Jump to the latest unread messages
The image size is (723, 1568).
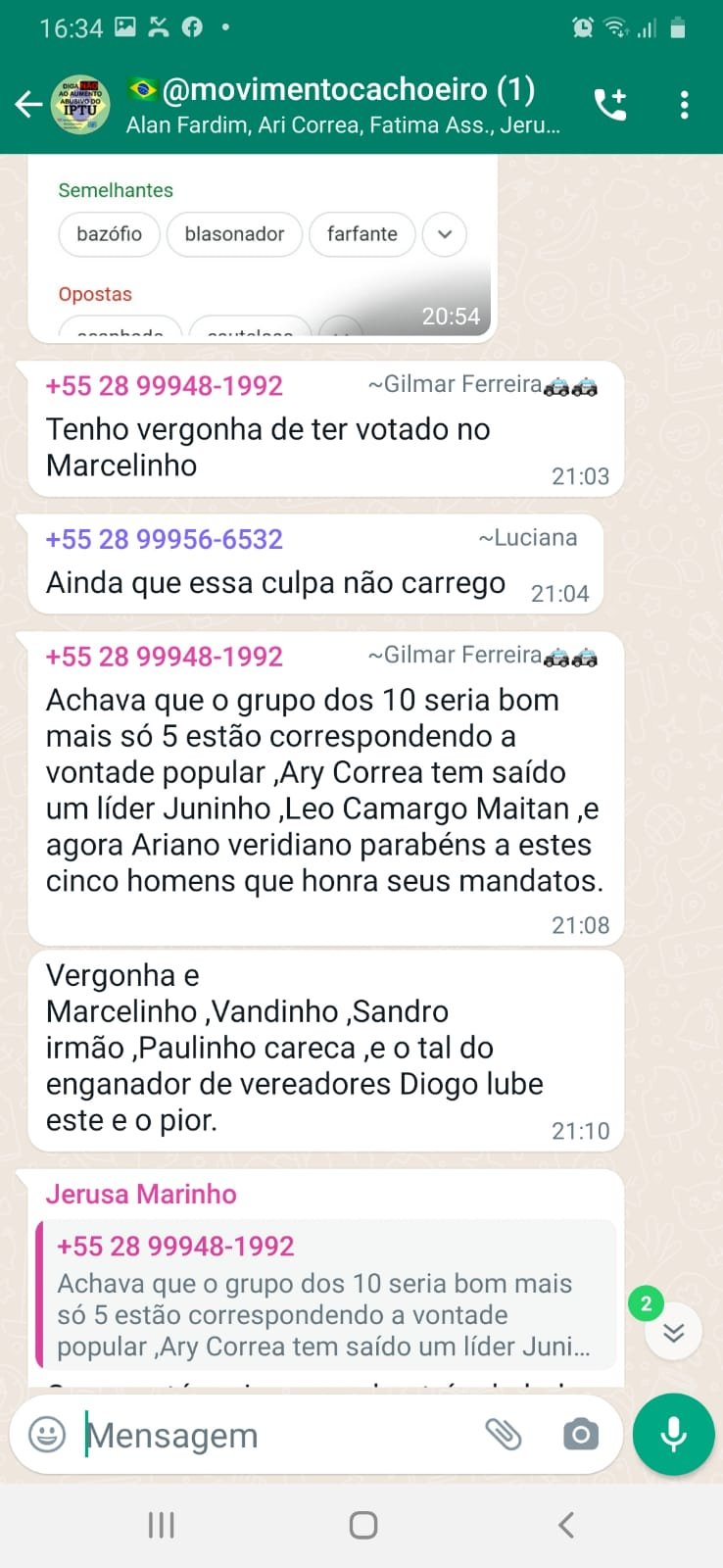coord(673,1332)
